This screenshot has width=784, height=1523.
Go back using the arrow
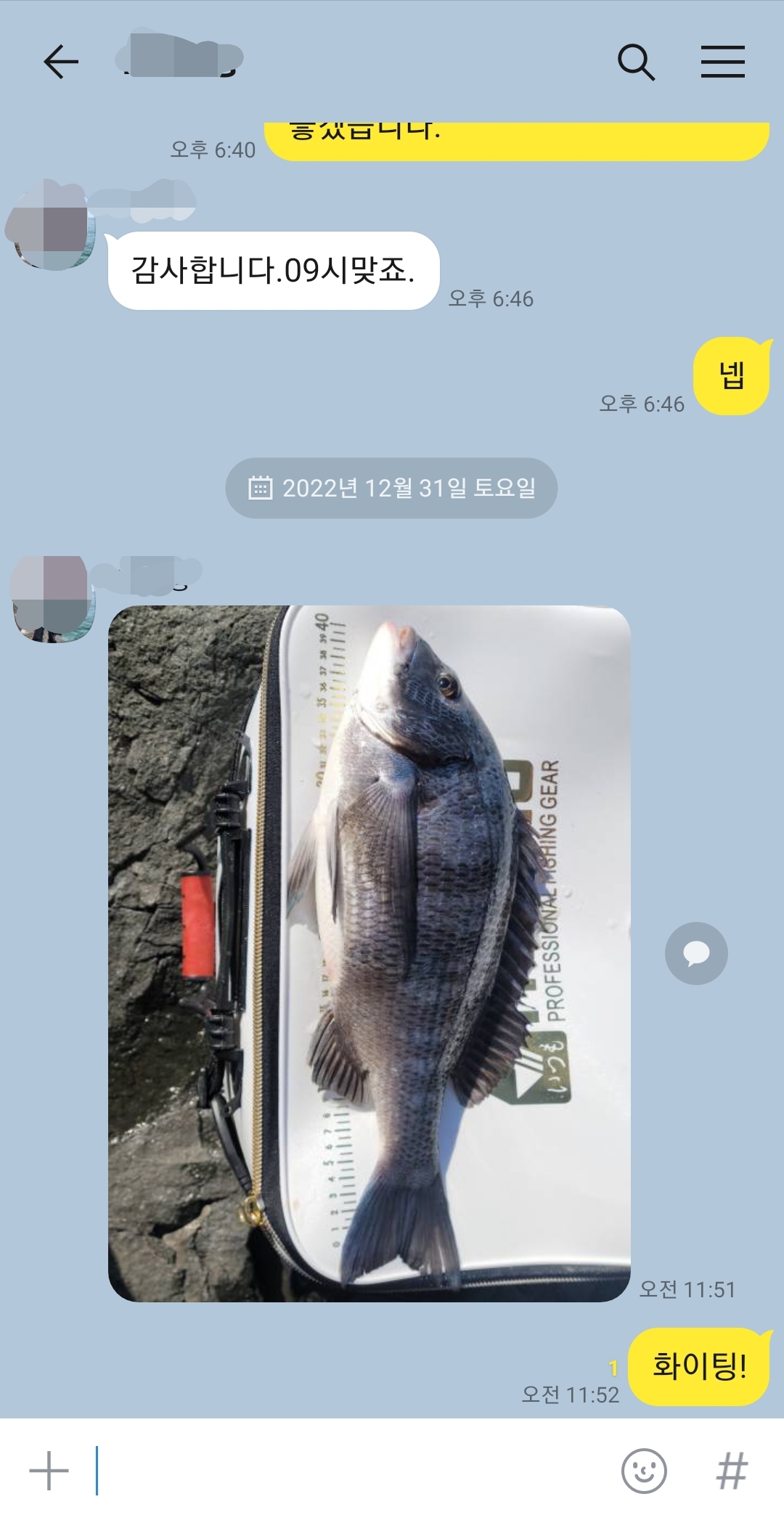[x=61, y=62]
